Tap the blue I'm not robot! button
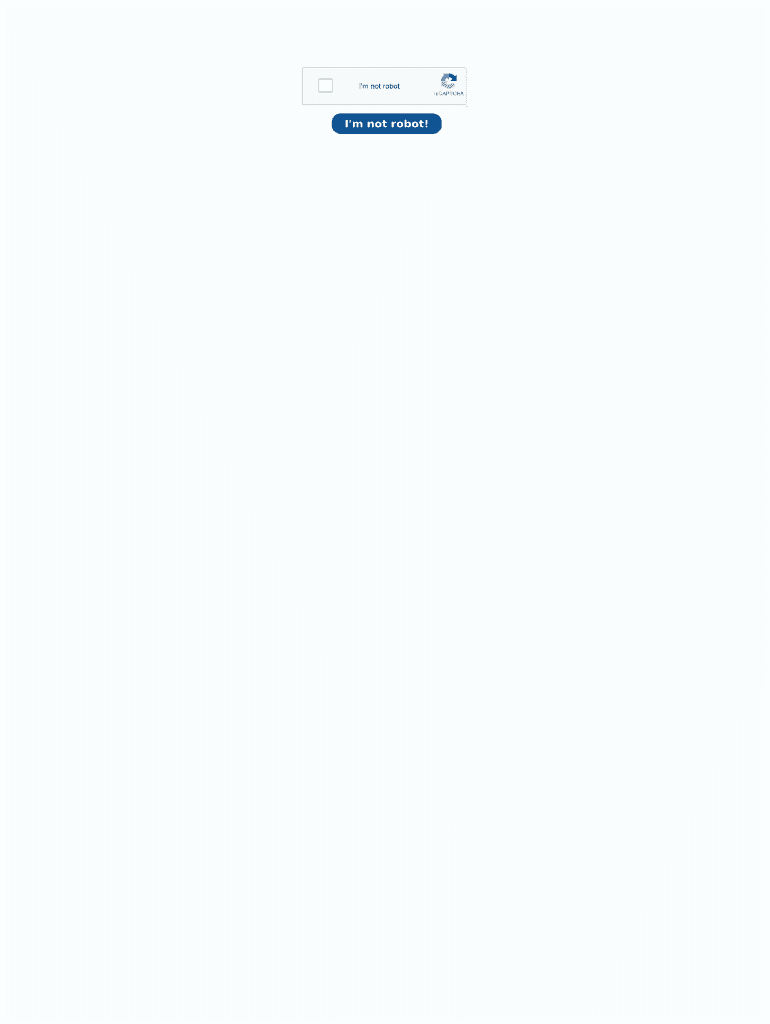This screenshot has width=770, height=1024. (386, 124)
